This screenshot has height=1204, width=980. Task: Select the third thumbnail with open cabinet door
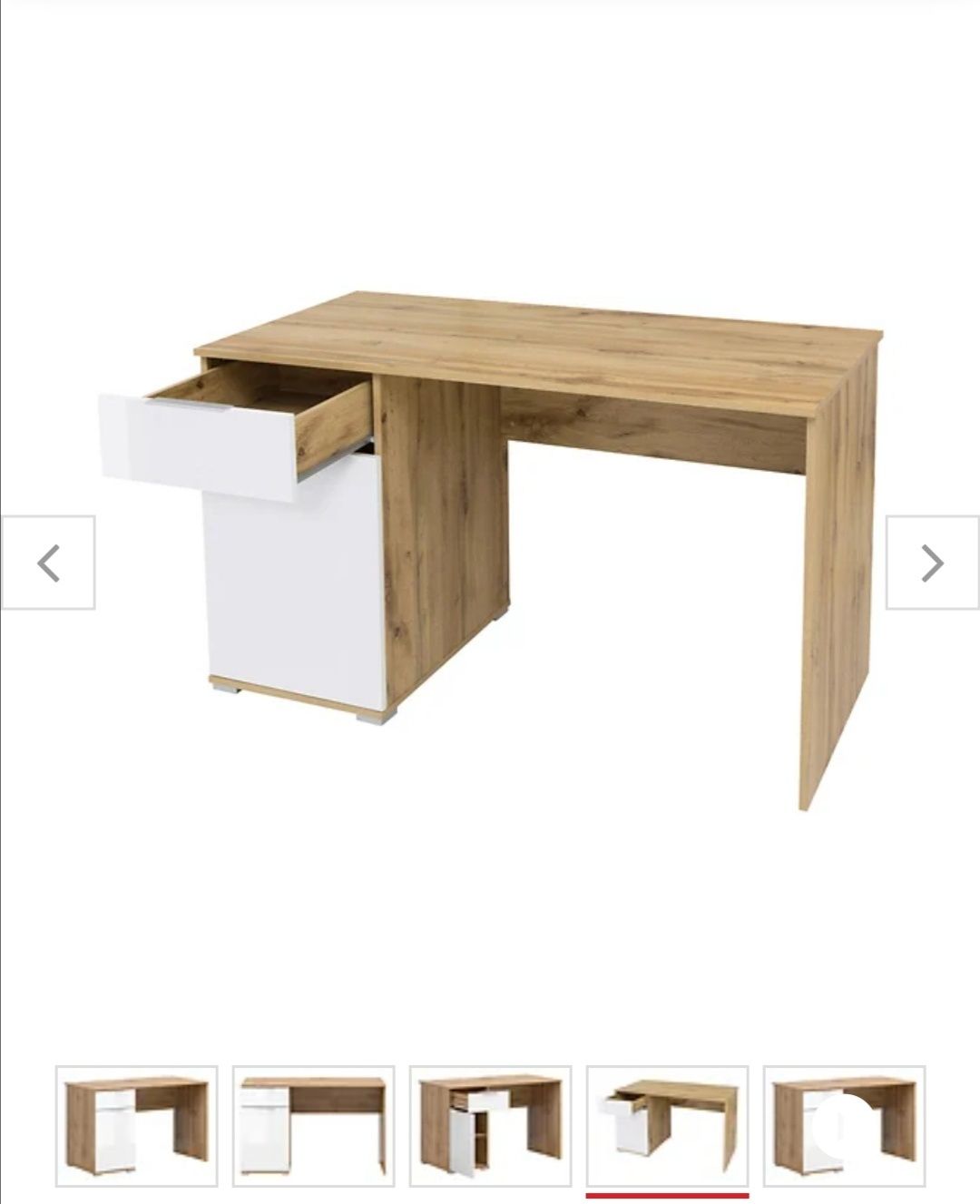point(490,1126)
